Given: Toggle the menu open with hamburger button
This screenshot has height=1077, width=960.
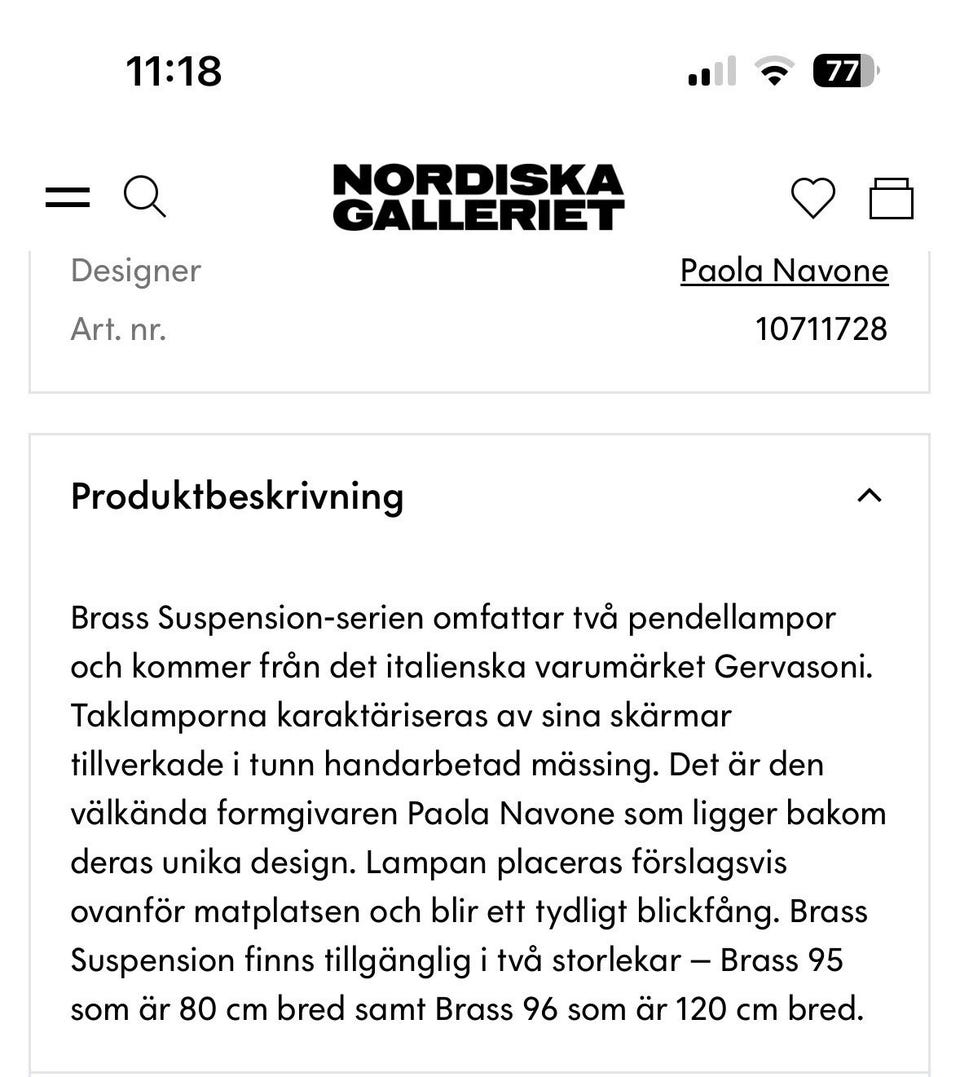Looking at the screenshot, I should tap(67, 196).
